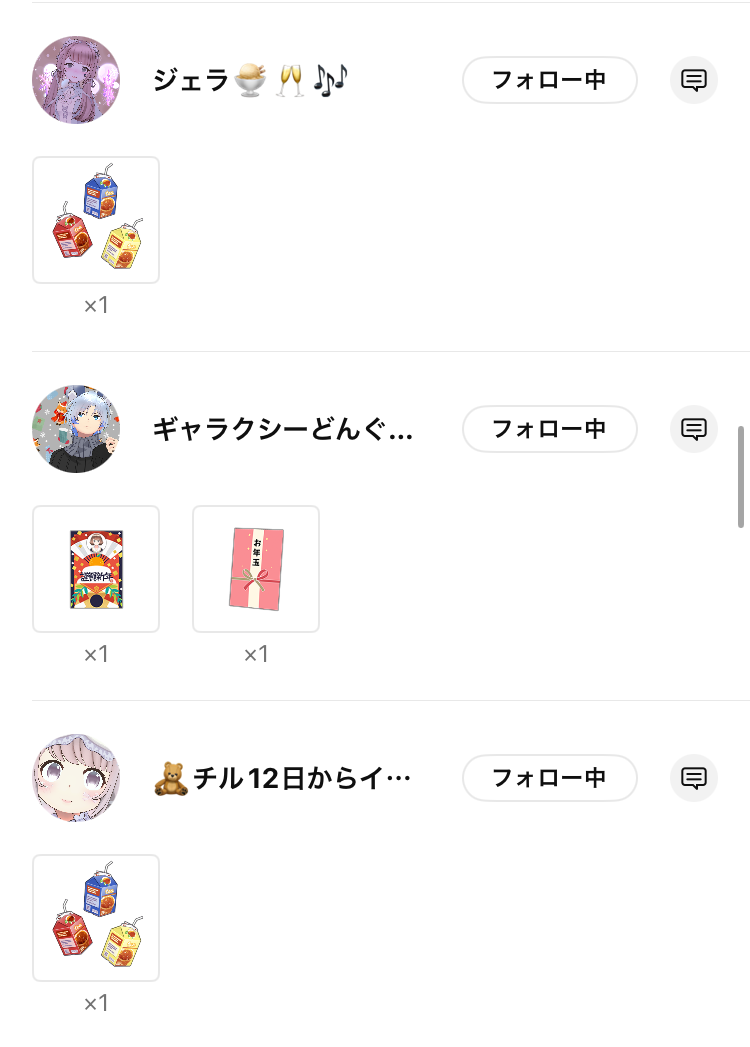View the juice box gift from チル12日からイ…
The width and height of the screenshot is (750, 1047).
[x=96, y=918]
